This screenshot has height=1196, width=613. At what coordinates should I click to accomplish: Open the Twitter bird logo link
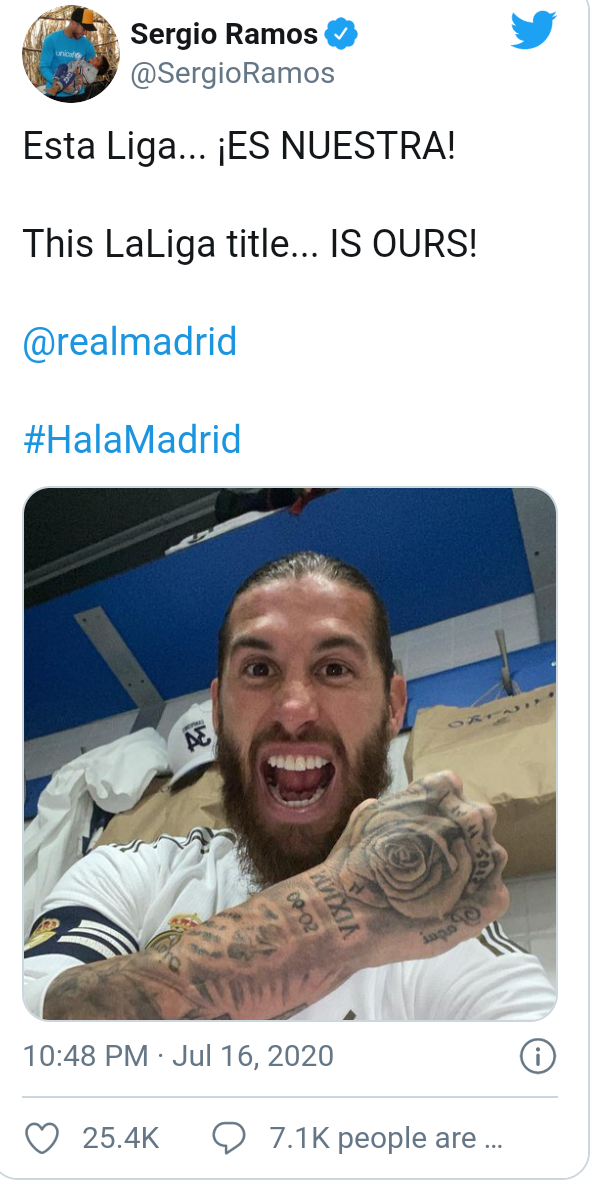coord(534,30)
